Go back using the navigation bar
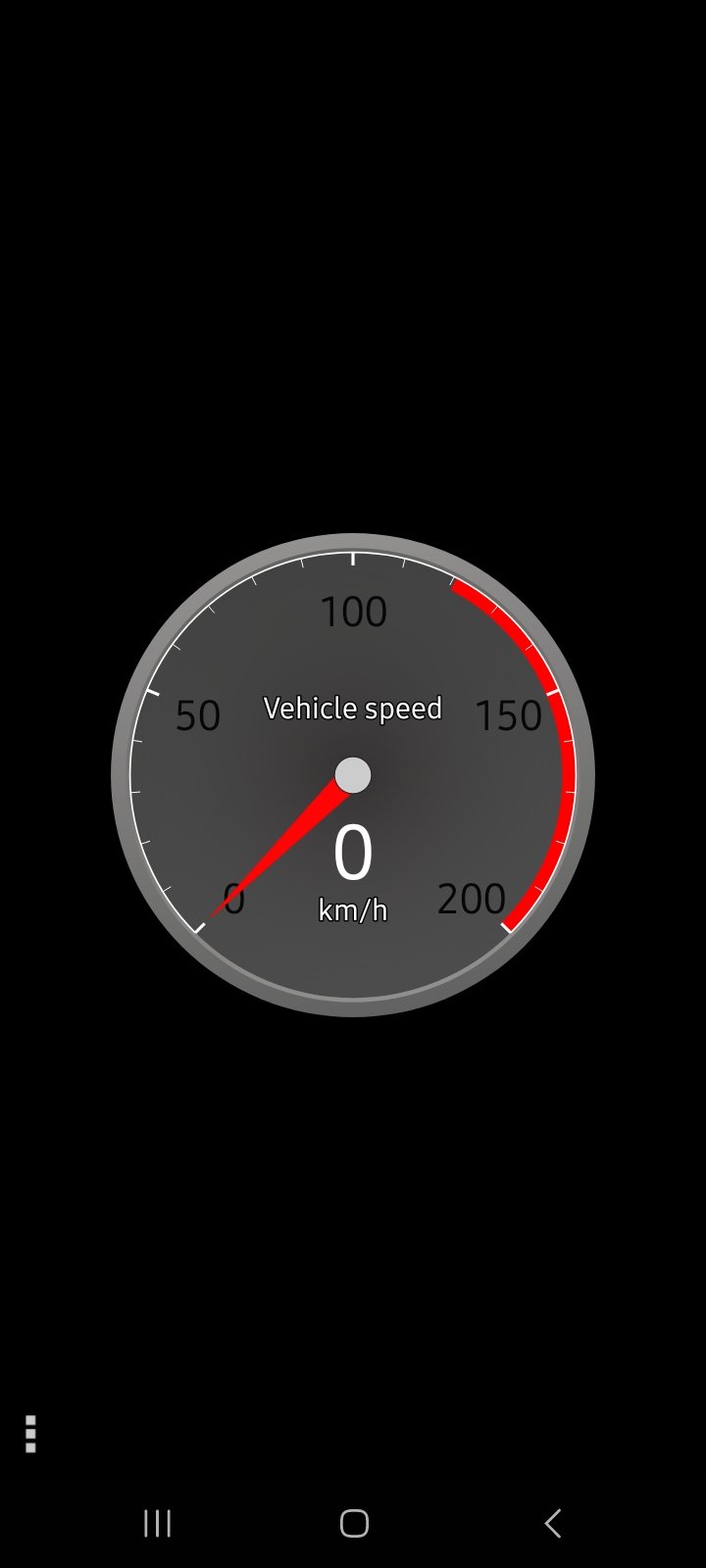Screen dimensions: 706x1568 tap(552, 1523)
